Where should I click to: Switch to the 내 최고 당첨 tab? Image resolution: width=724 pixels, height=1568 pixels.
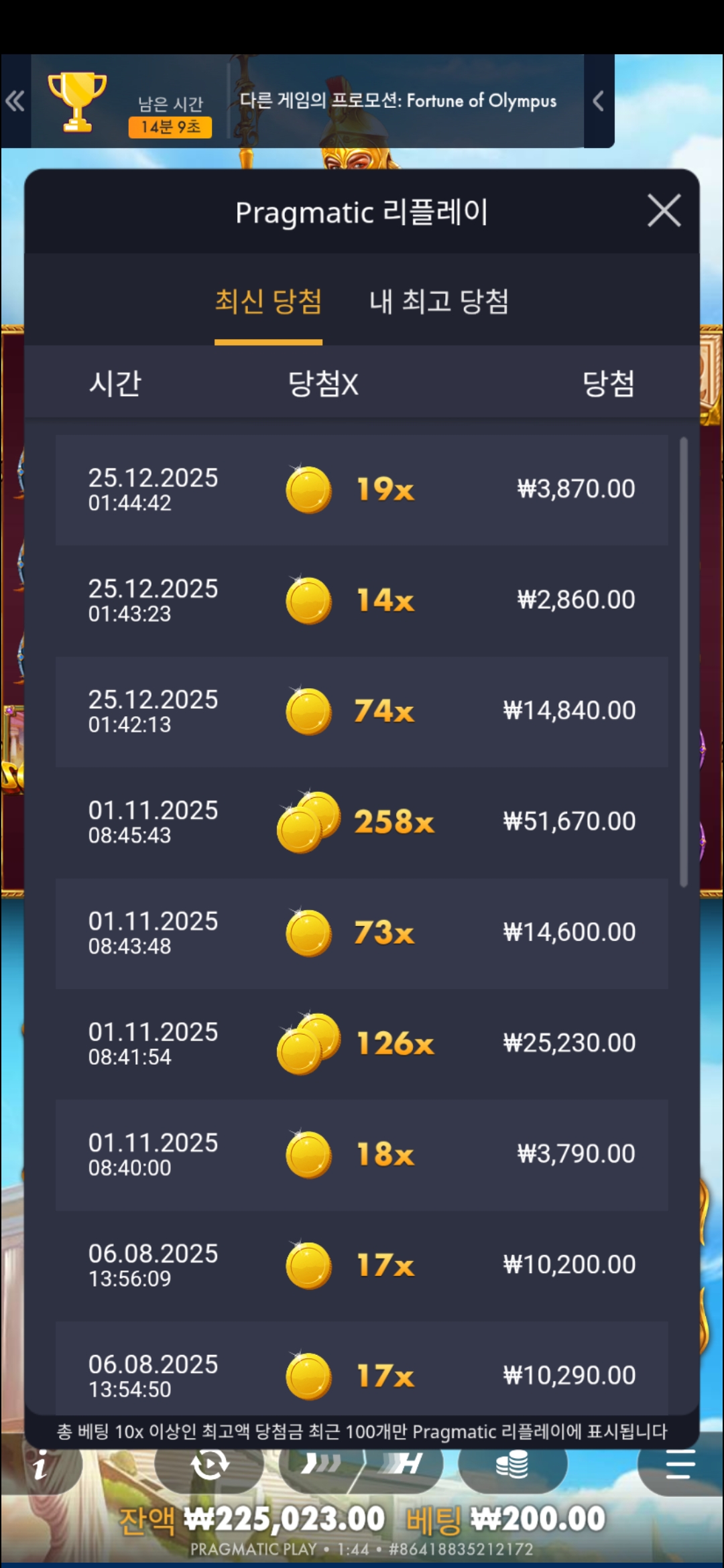pos(439,302)
